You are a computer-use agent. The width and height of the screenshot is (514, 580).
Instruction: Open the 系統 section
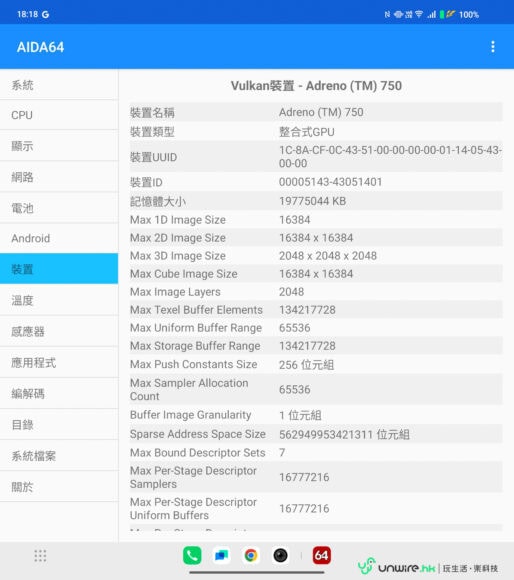[x=59, y=85]
